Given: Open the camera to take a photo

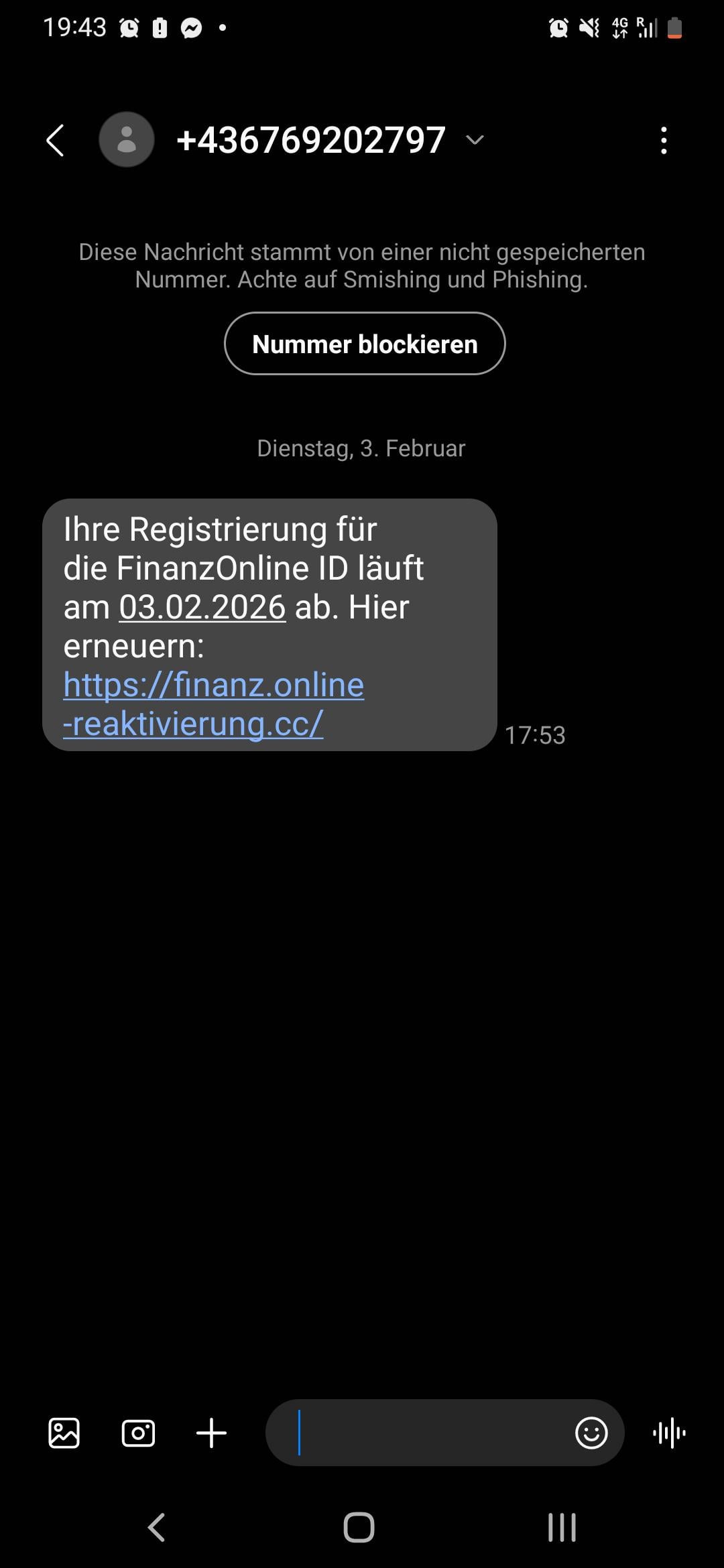Looking at the screenshot, I should coord(138,1433).
